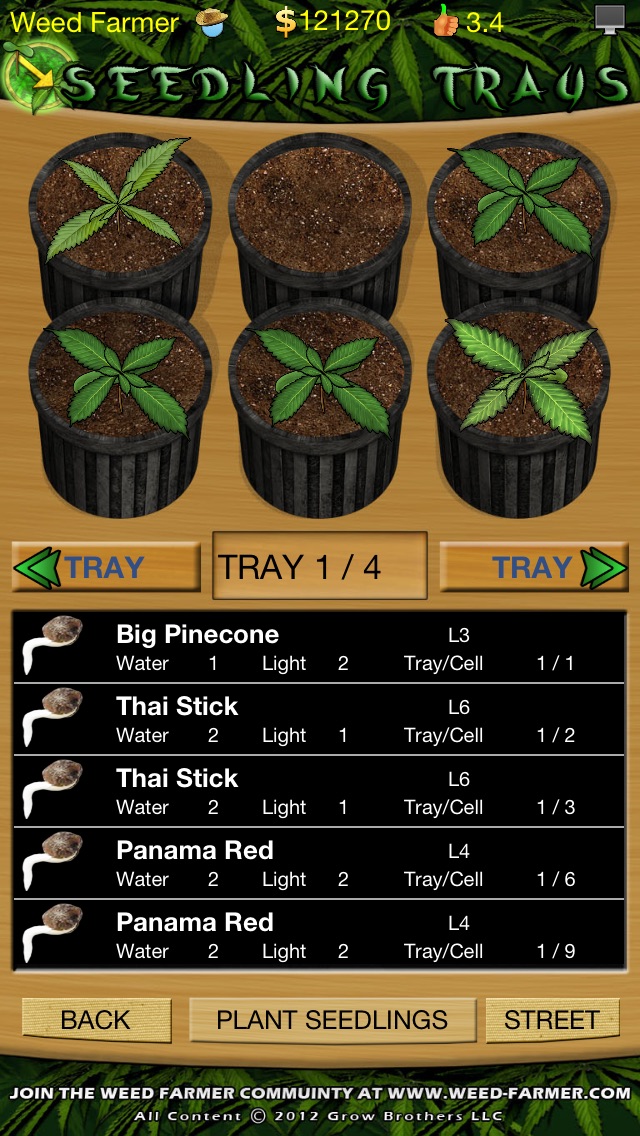Screen dimensions: 640x1136
Task: Select Panama Red seed in cell 1/9
Action: point(319,935)
